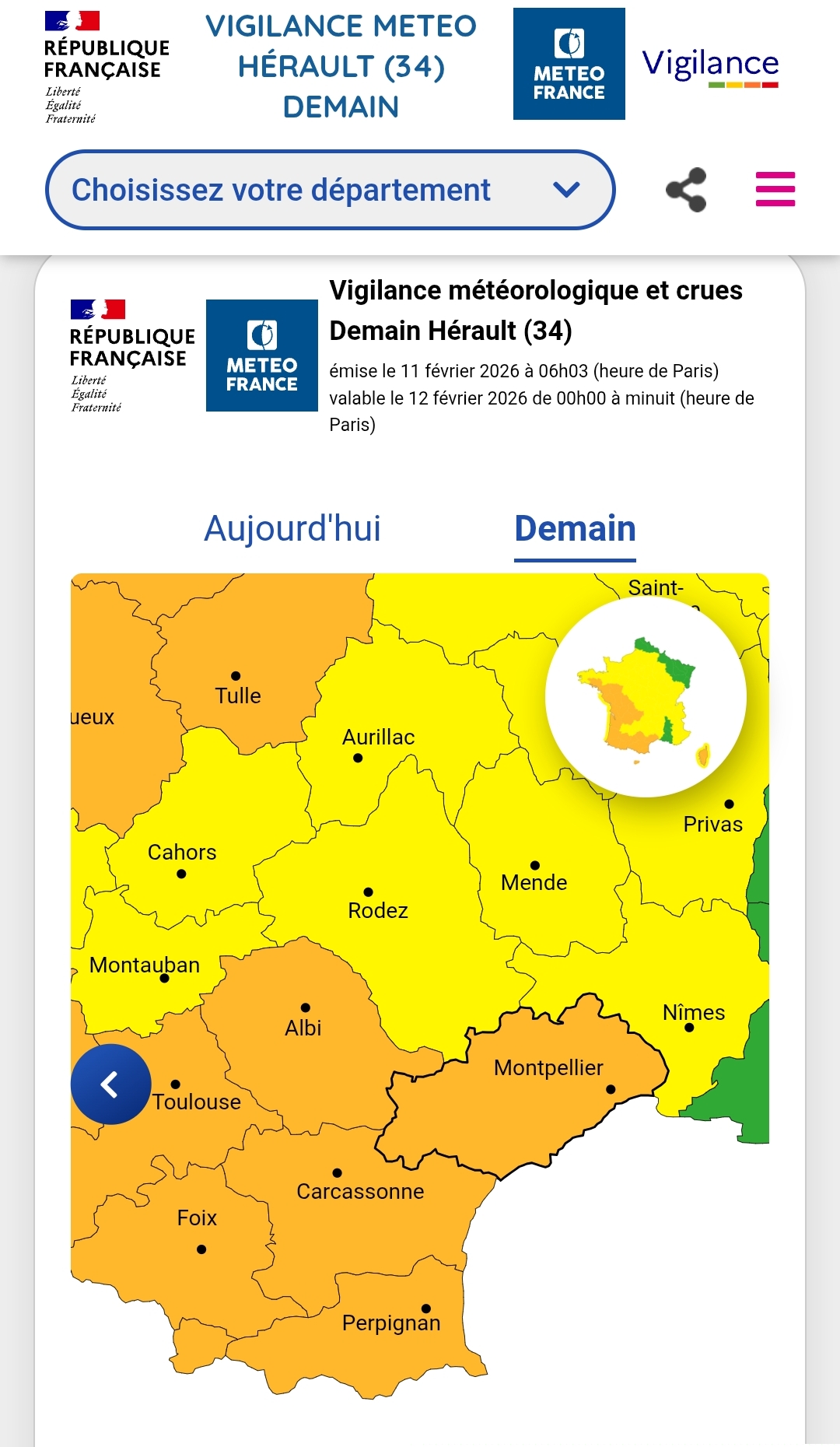Open the department selection dropdown
The height and width of the screenshot is (1447, 840).
tap(330, 190)
